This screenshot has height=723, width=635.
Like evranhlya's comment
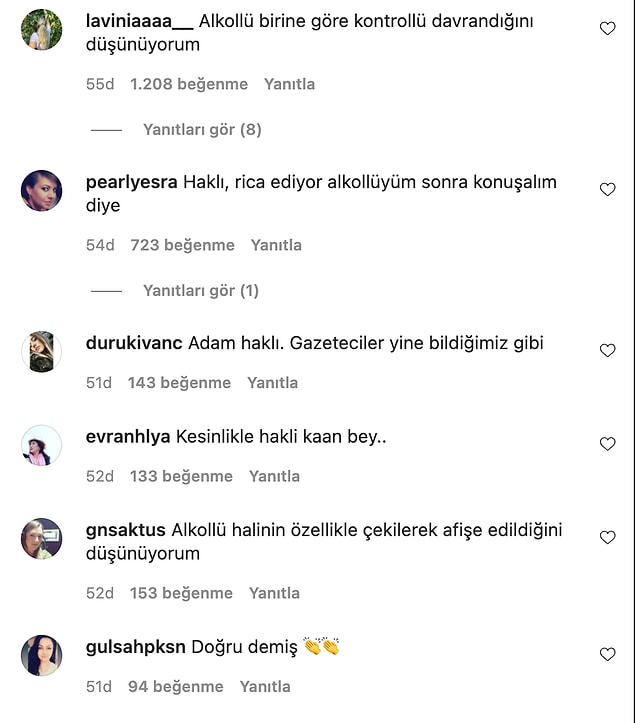(x=607, y=444)
